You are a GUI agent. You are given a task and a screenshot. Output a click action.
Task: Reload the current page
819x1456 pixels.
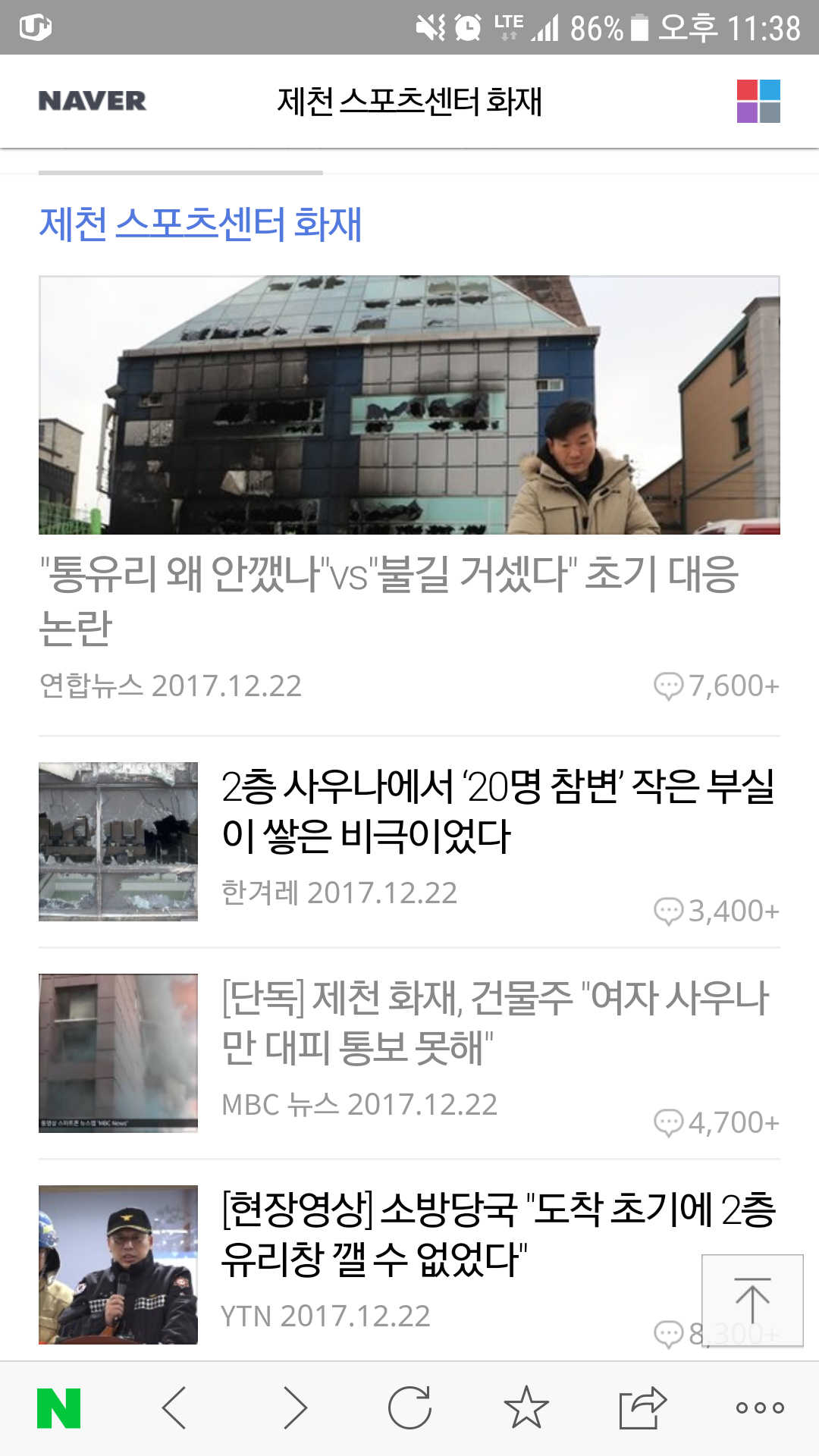pyautogui.click(x=409, y=1408)
